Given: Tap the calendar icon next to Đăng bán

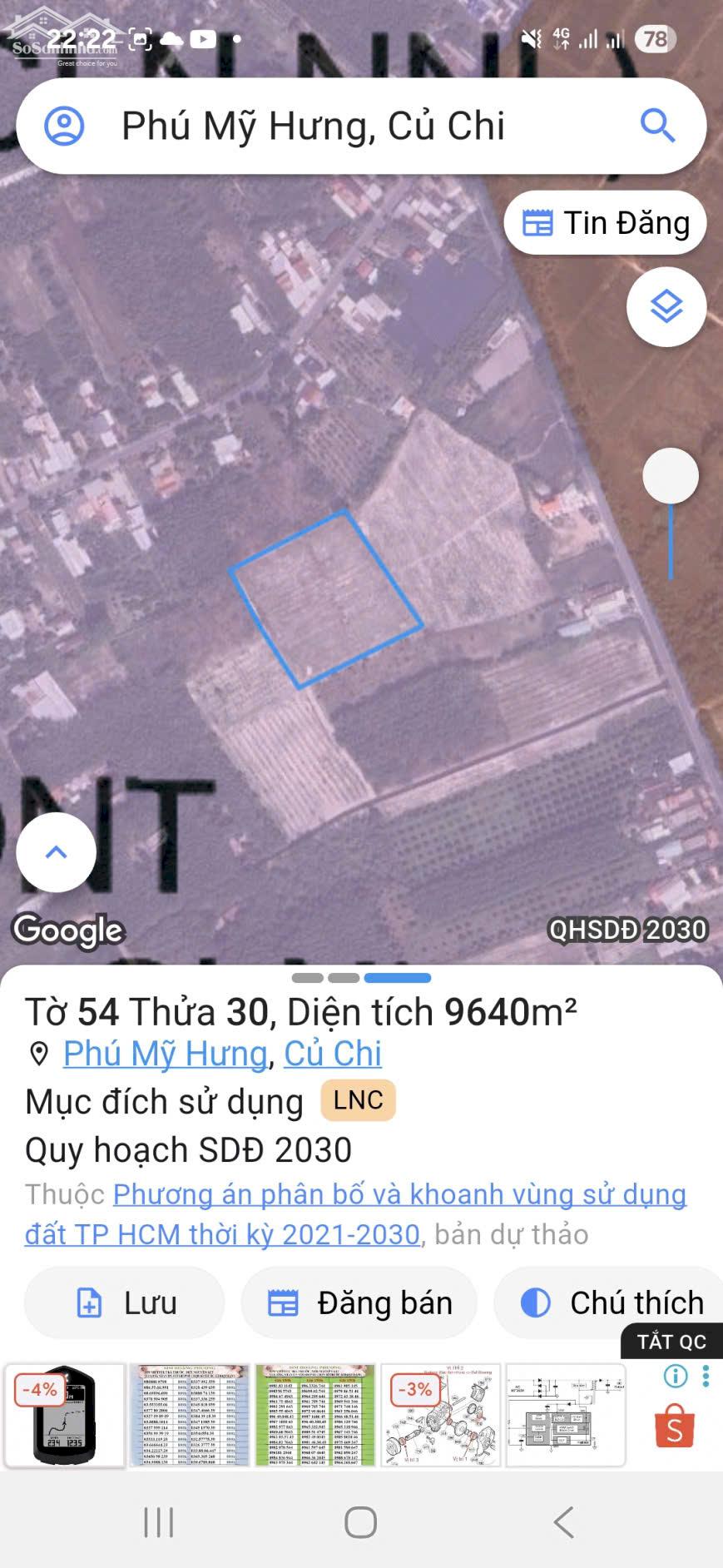Looking at the screenshot, I should 285,1303.
